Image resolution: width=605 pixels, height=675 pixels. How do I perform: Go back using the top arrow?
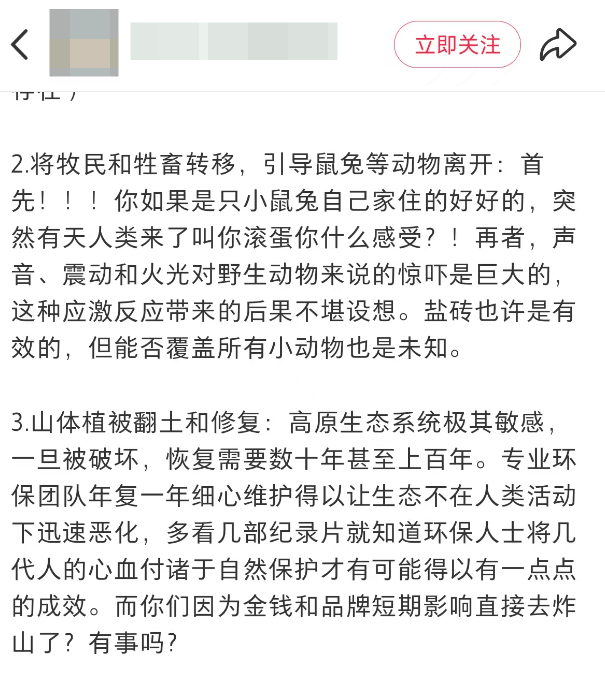click(x=20, y=44)
